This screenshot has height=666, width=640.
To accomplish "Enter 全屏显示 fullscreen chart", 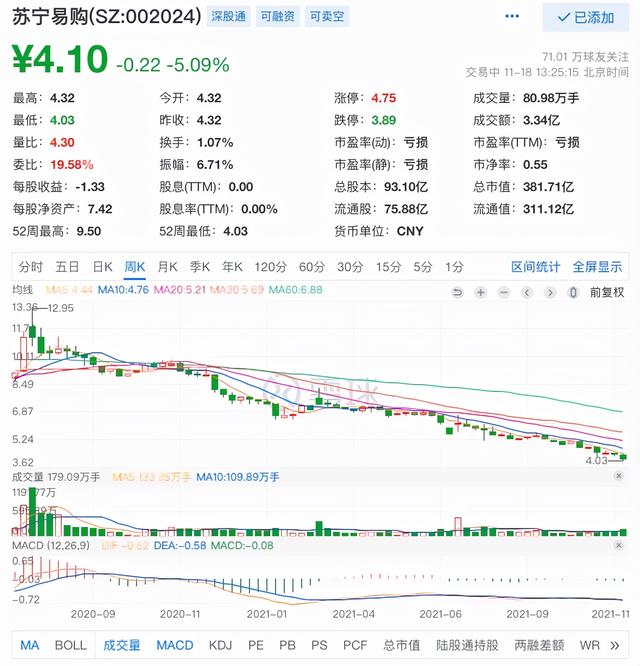I will click(597, 267).
